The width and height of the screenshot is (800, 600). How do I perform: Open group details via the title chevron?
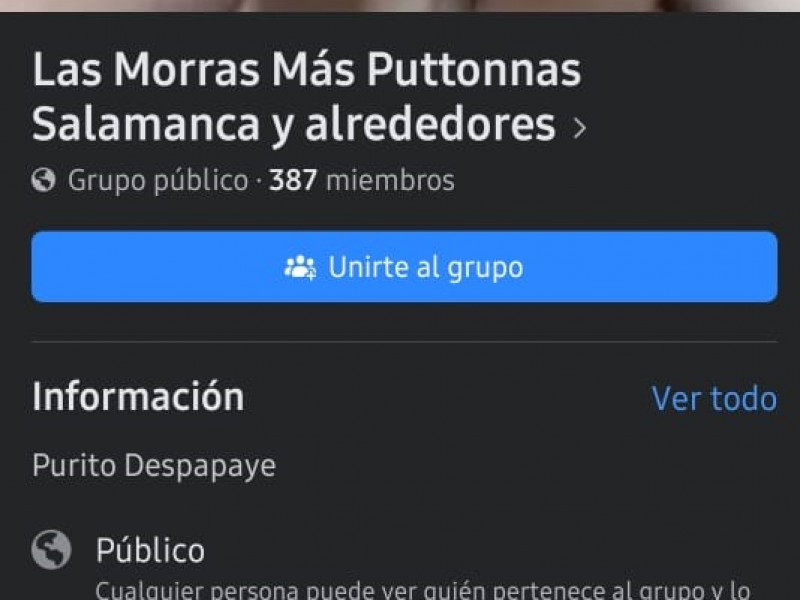(580, 127)
